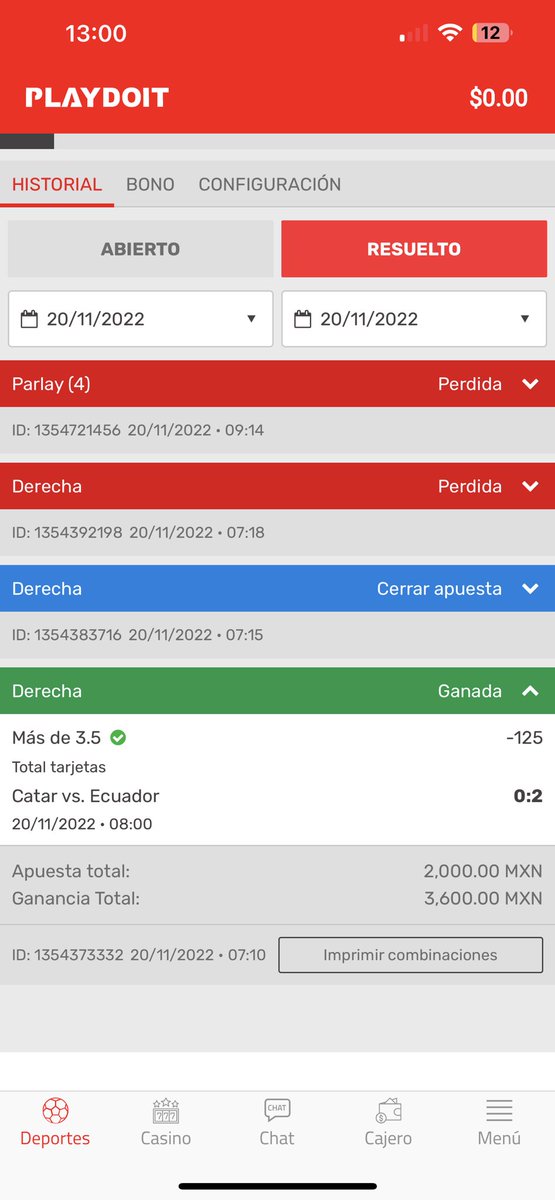Show ABIERTO bets
Image resolution: width=555 pixels, height=1200 pixels.
140,249
